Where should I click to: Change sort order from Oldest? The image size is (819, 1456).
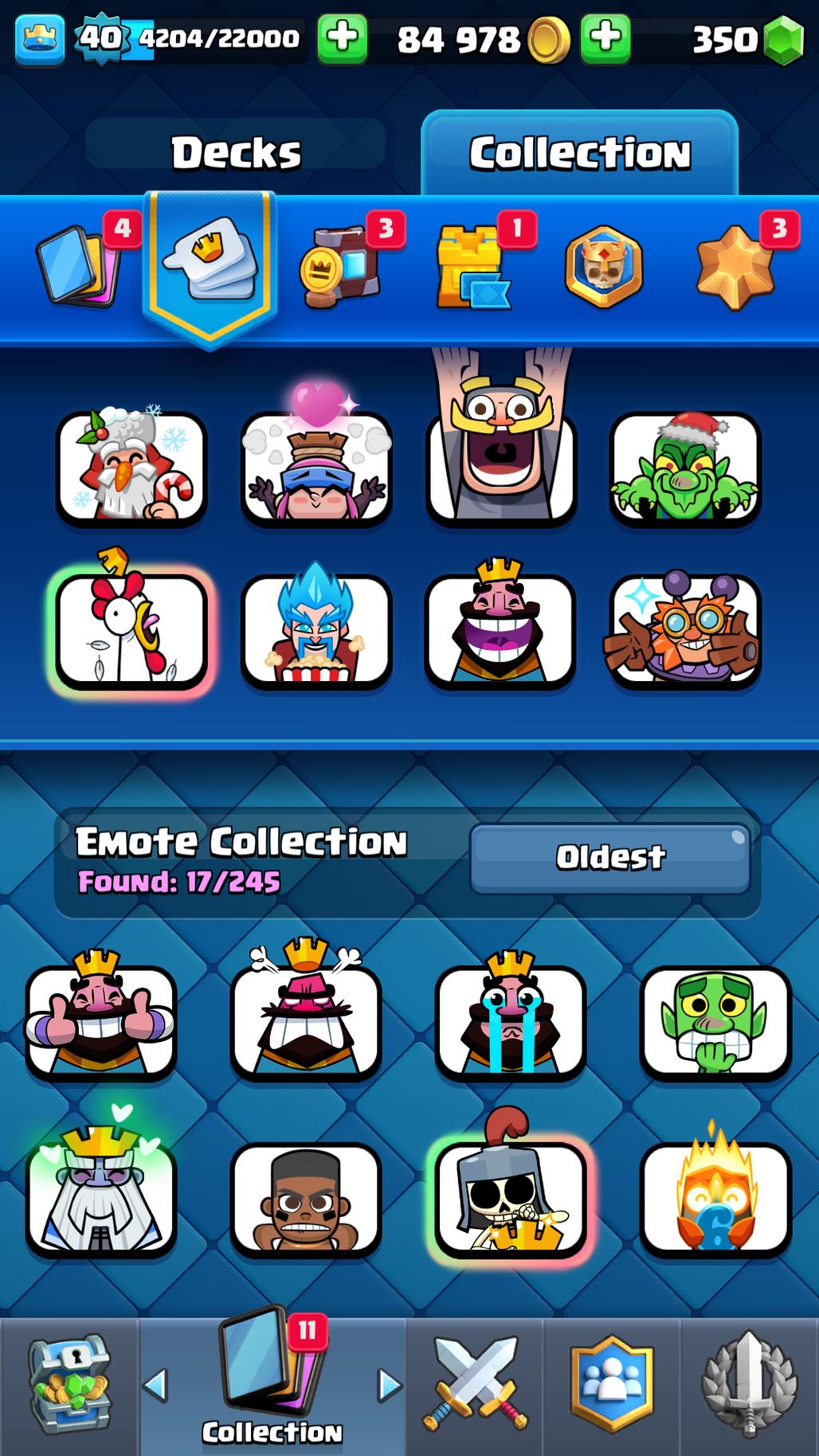click(609, 858)
